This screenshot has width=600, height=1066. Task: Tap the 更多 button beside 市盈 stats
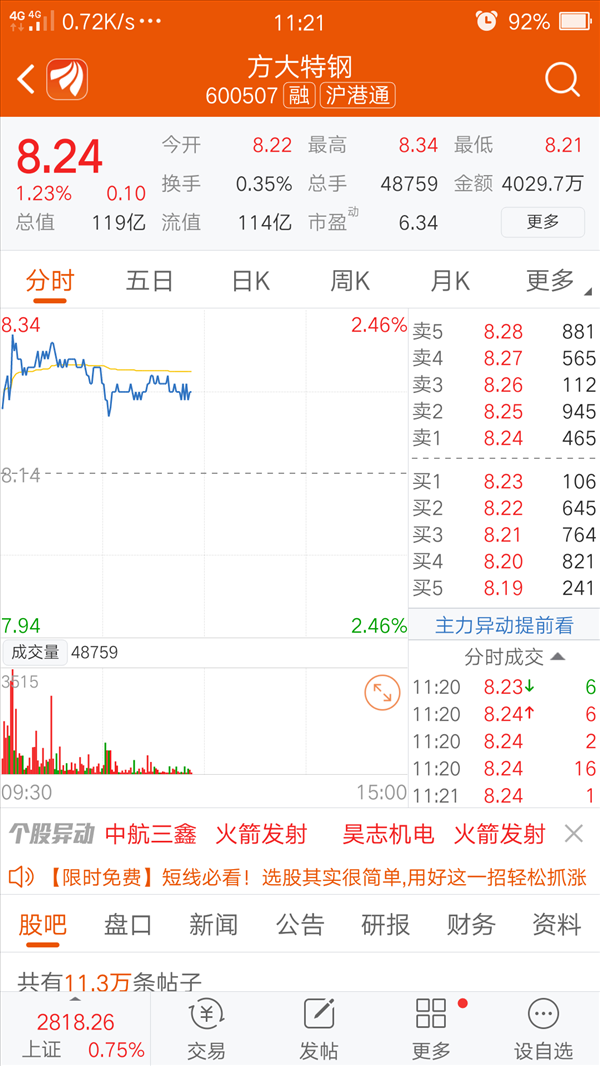(x=542, y=222)
